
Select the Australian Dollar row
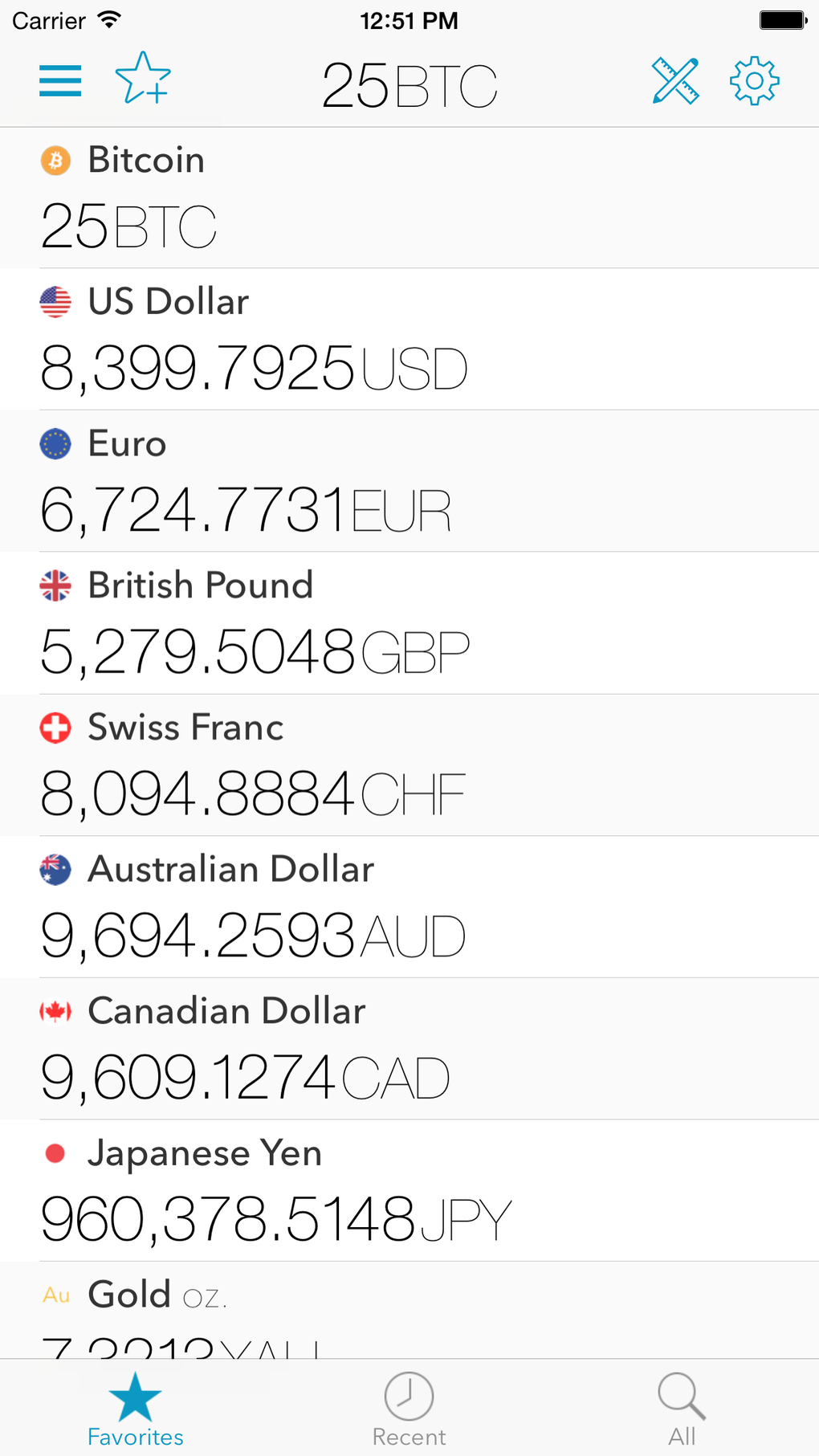coord(409,907)
